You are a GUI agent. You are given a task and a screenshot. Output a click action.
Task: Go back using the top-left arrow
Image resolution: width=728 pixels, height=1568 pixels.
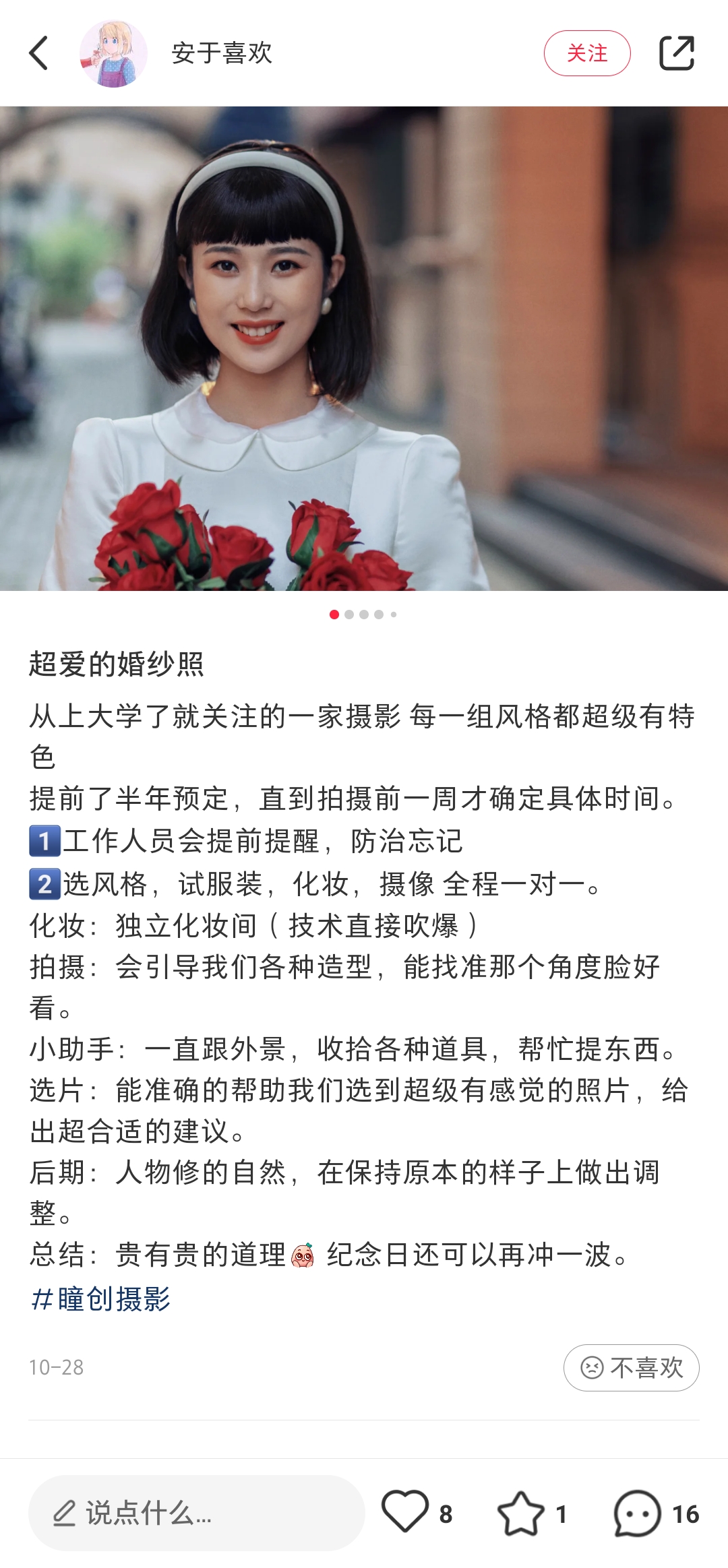coord(39,53)
